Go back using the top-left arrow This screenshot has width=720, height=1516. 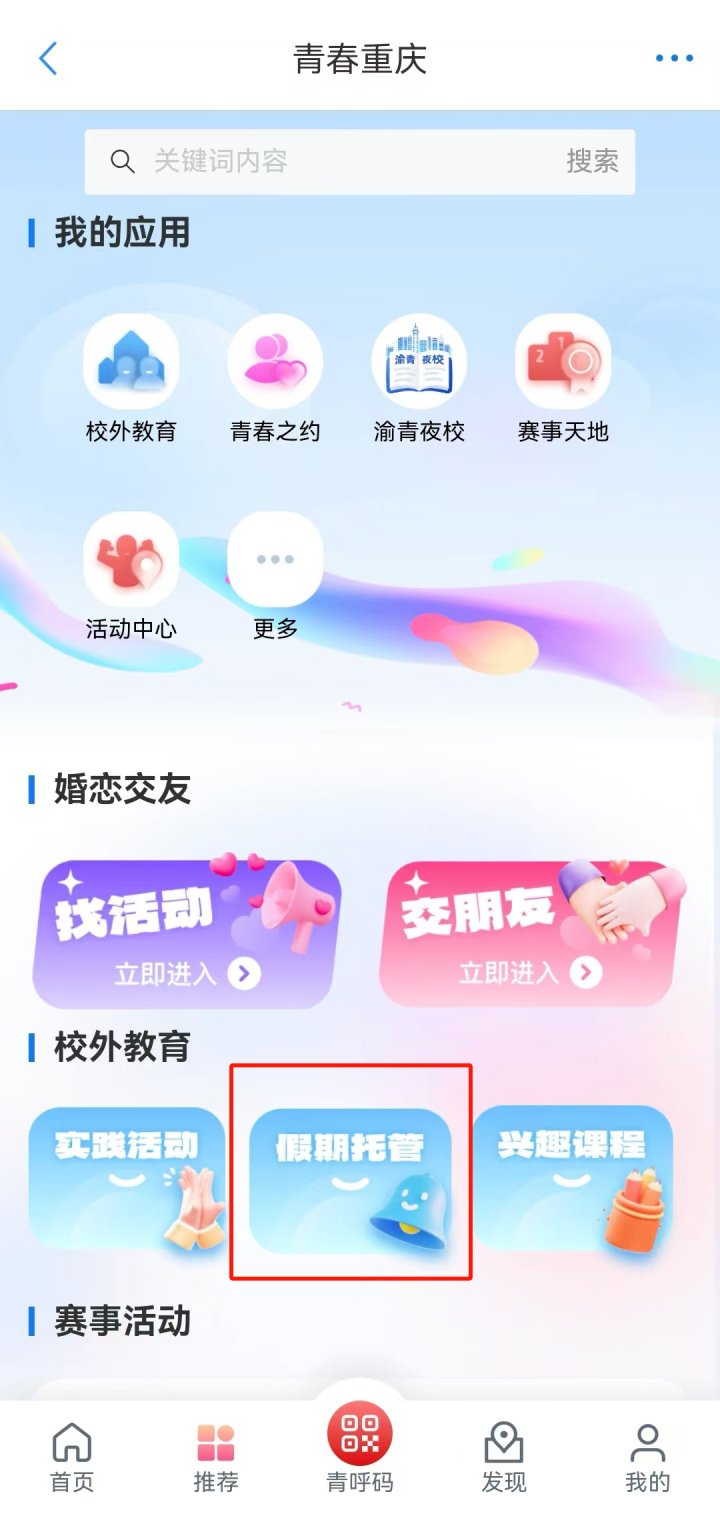[48, 59]
